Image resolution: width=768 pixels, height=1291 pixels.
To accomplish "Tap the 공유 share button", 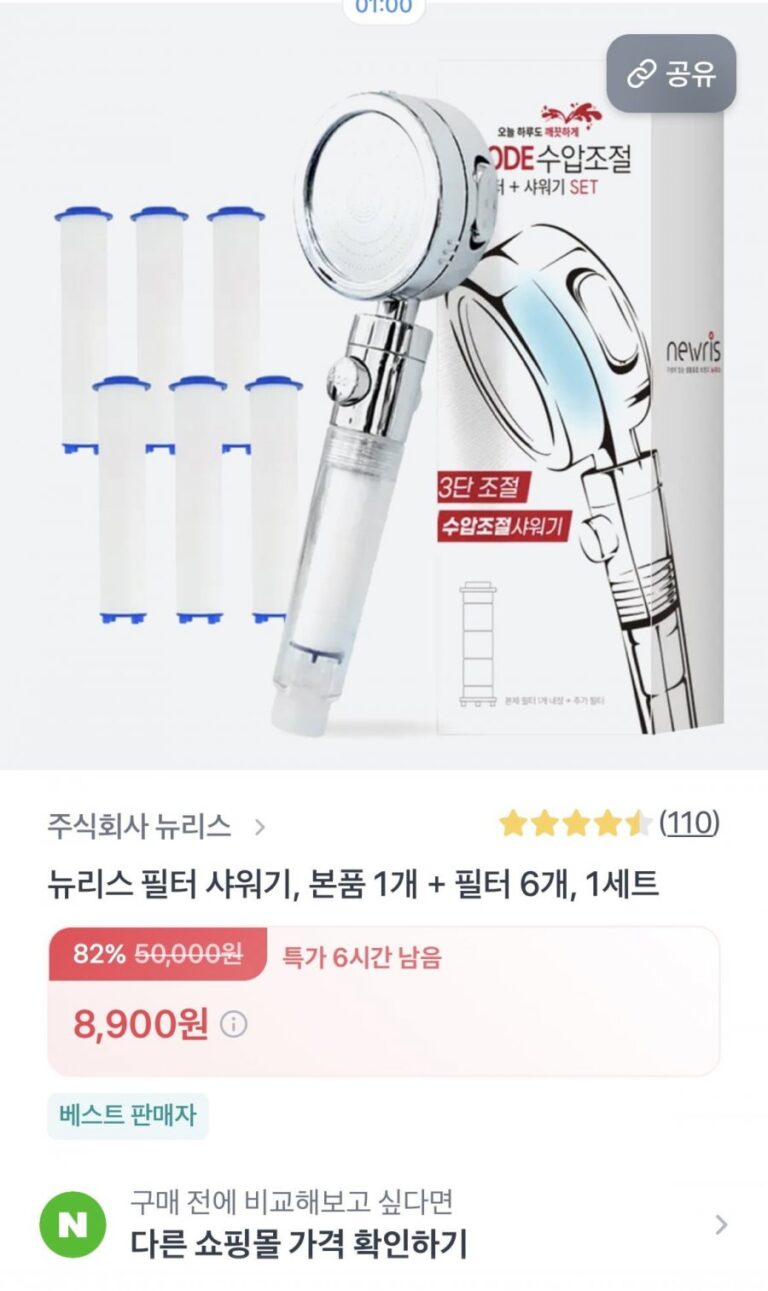I will pos(671,74).
